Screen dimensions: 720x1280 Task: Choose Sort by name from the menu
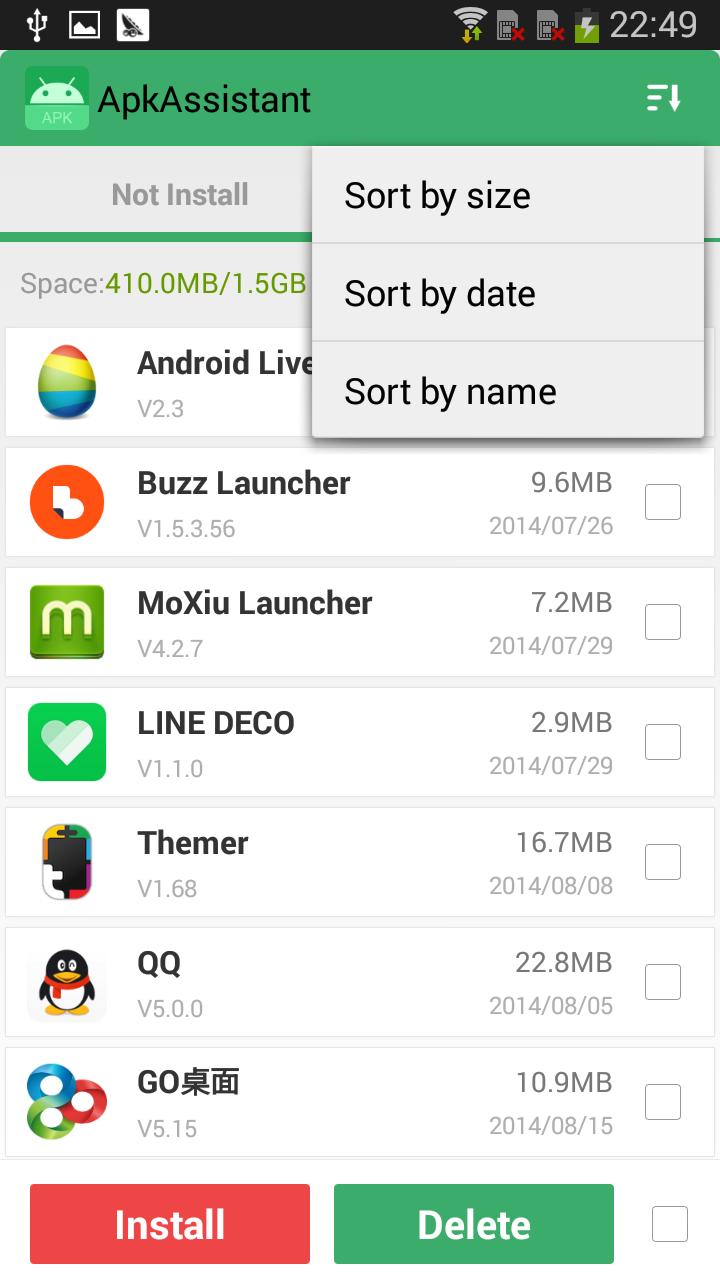click(x=450, y=391)
